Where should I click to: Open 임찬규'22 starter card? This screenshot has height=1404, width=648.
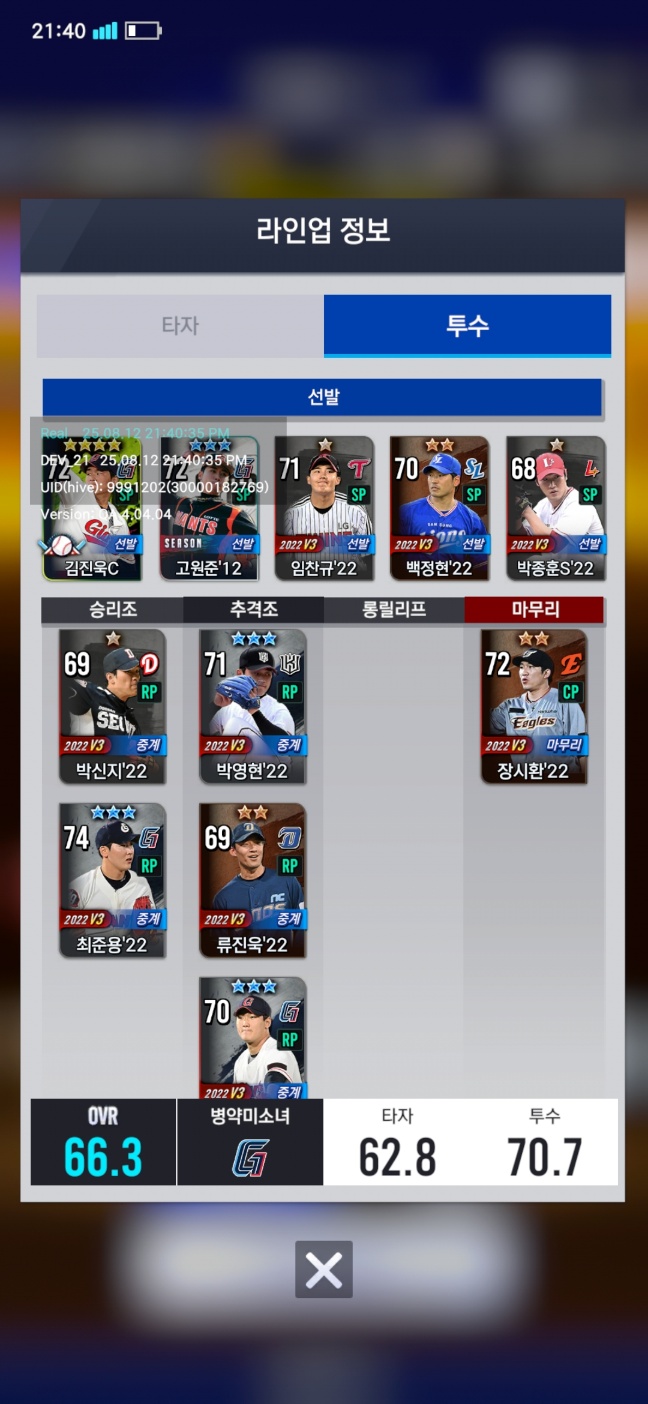pyautogui.click(x=324, y=508)
